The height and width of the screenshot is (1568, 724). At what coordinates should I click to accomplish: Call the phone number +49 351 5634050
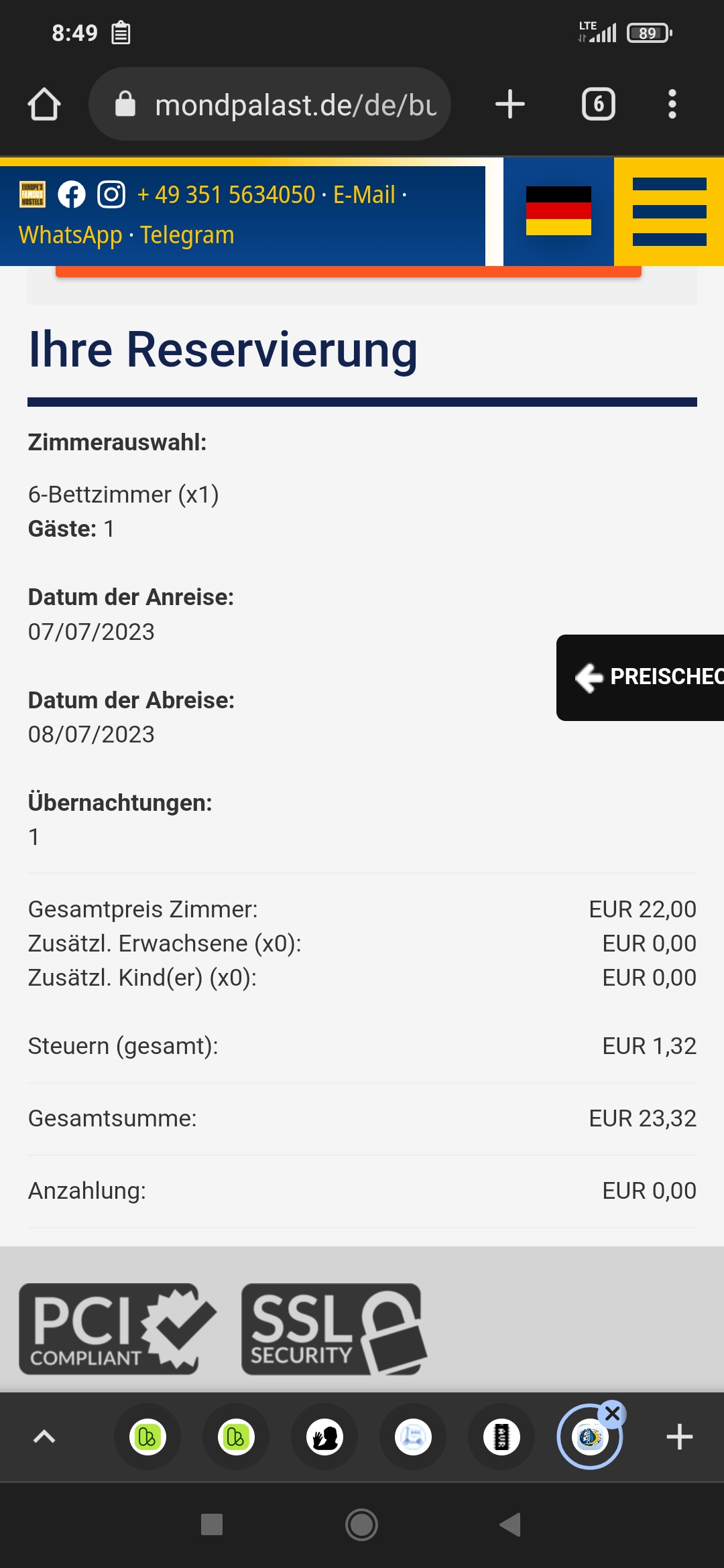[226, 195]
